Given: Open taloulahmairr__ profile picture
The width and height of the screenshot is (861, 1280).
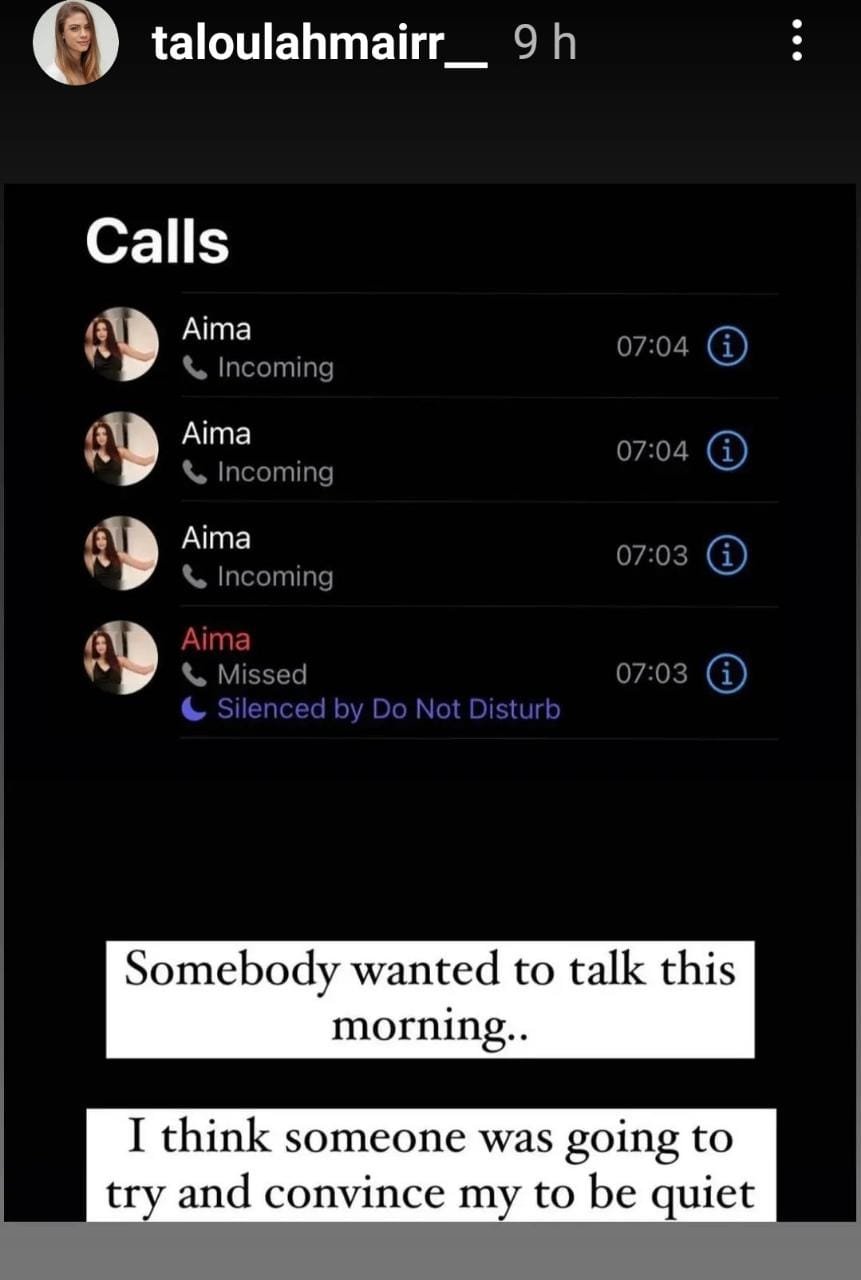Looking at the screenshot, I should [76, 44].
